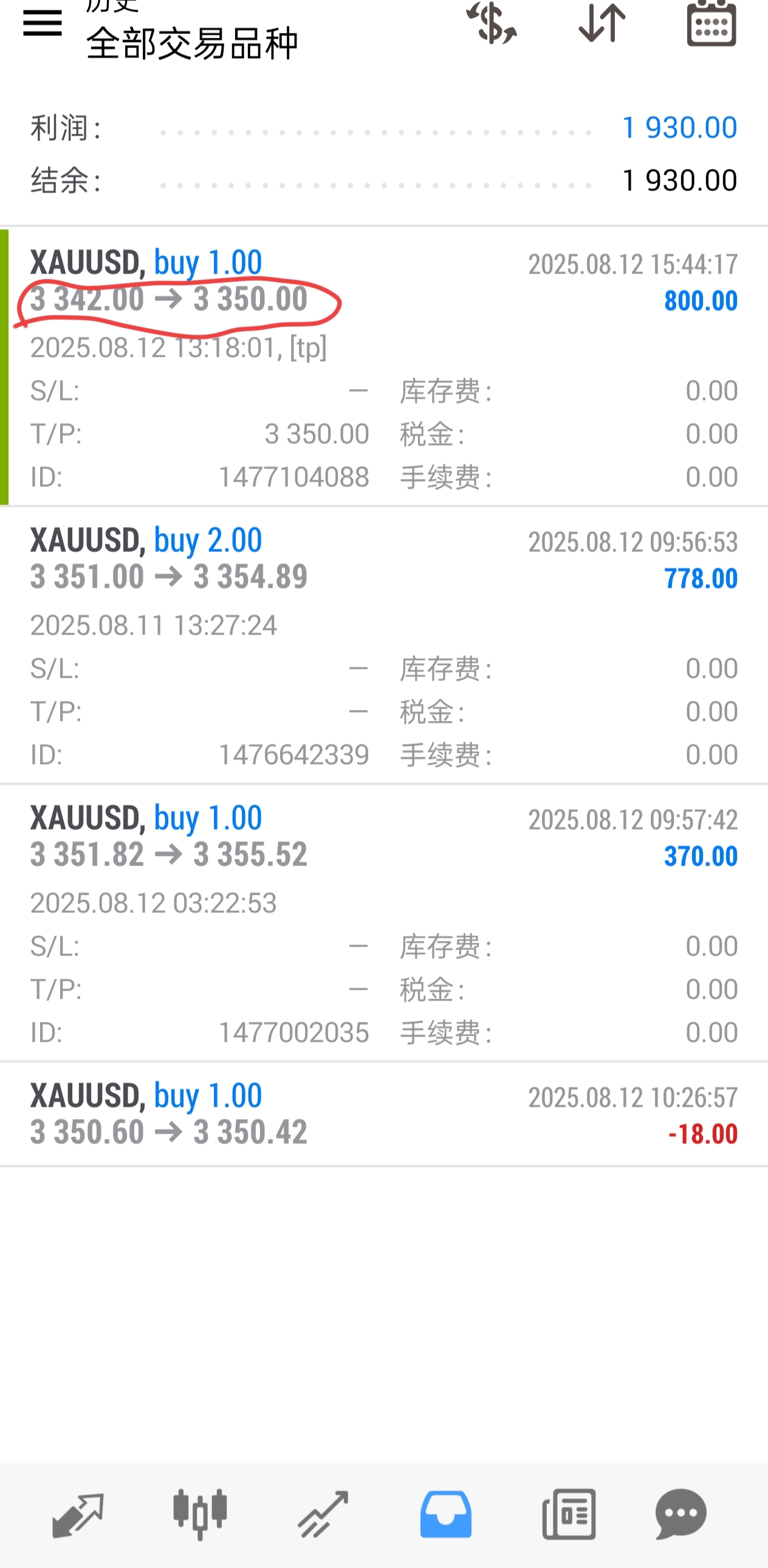Image resolution: width=768 pixels, height=1568 pixels.
Task: Switch to the quotes arrows tab
Action: [x=78, y=1515]
